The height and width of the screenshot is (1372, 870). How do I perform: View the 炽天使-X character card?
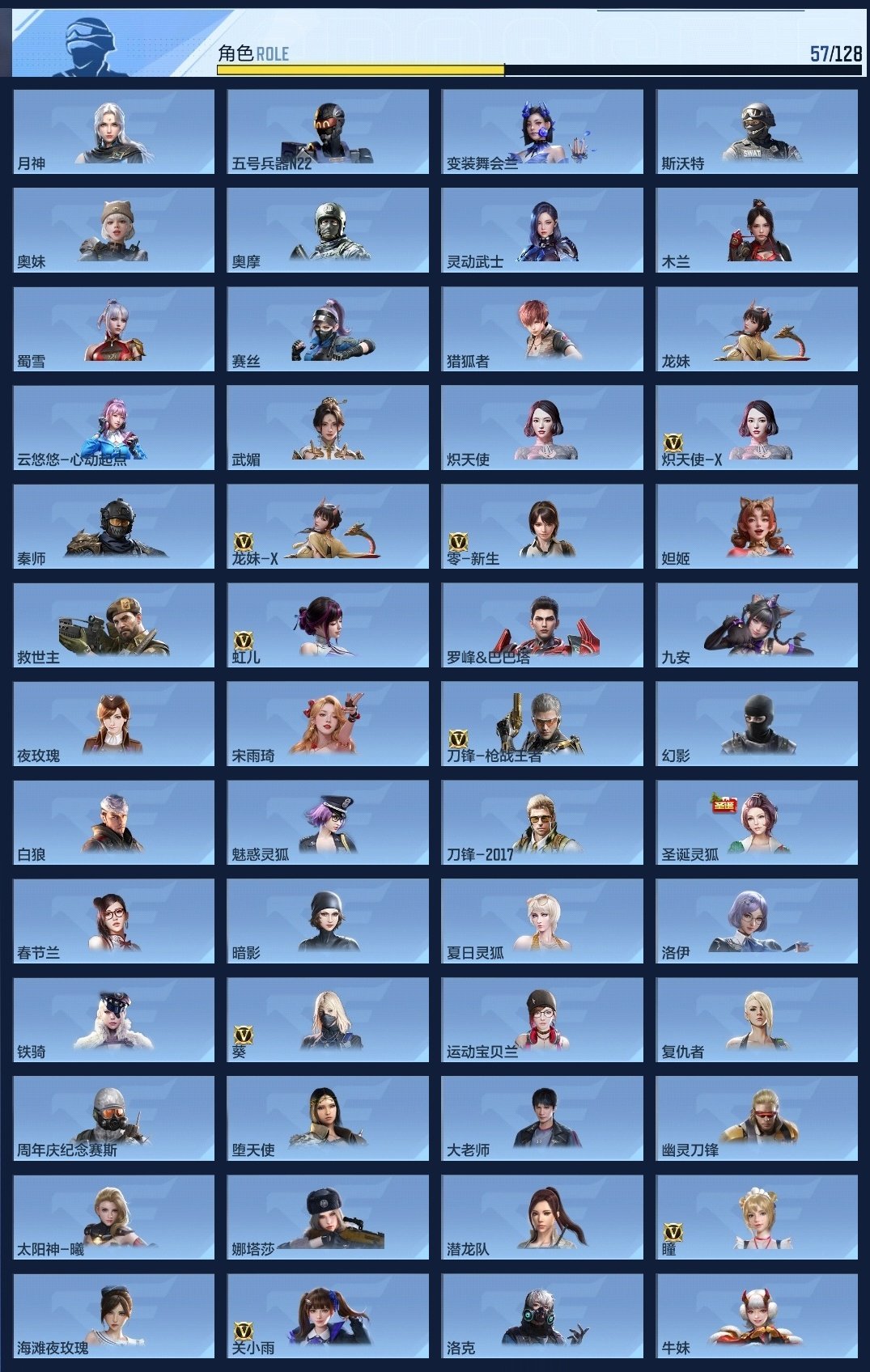[x=756, y=427]
